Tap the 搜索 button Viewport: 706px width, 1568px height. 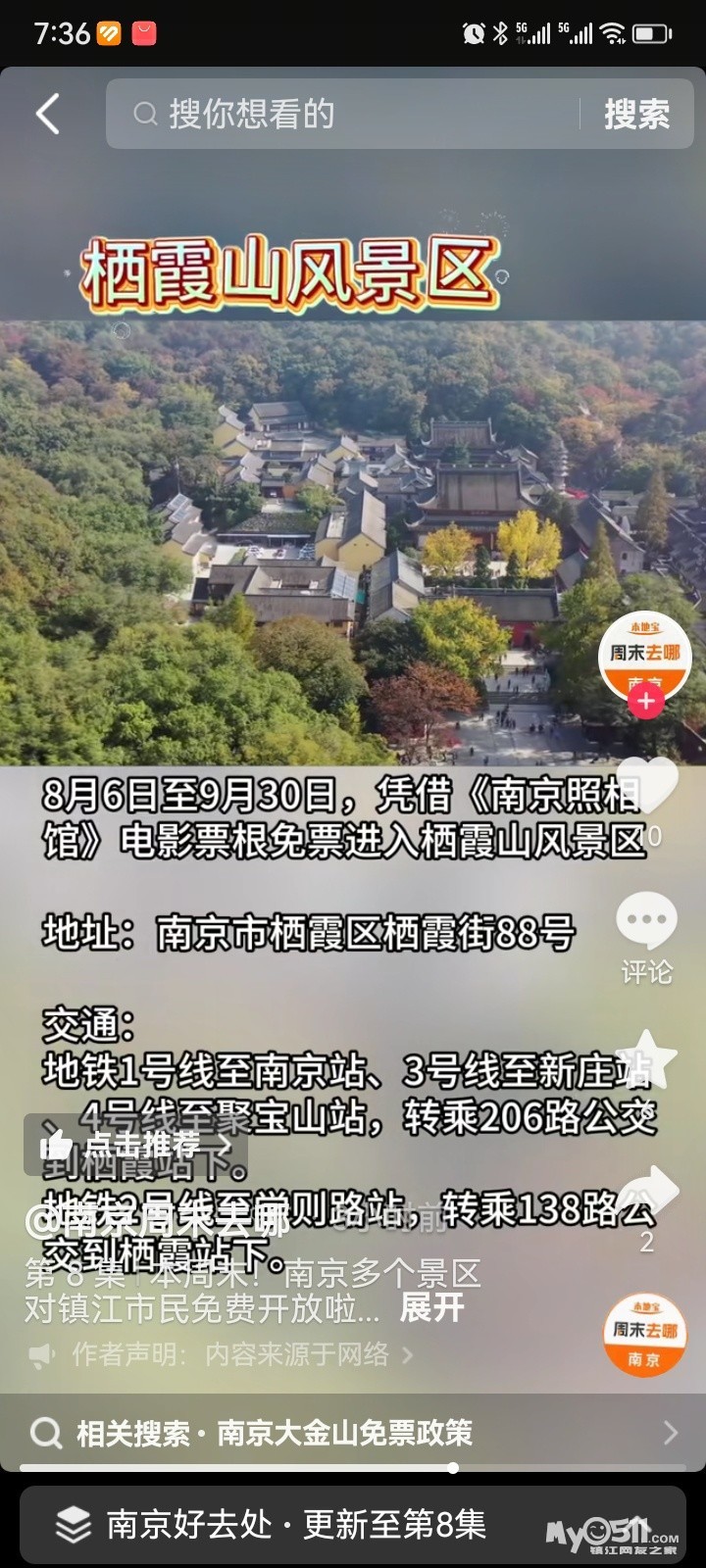coord(636,115)
